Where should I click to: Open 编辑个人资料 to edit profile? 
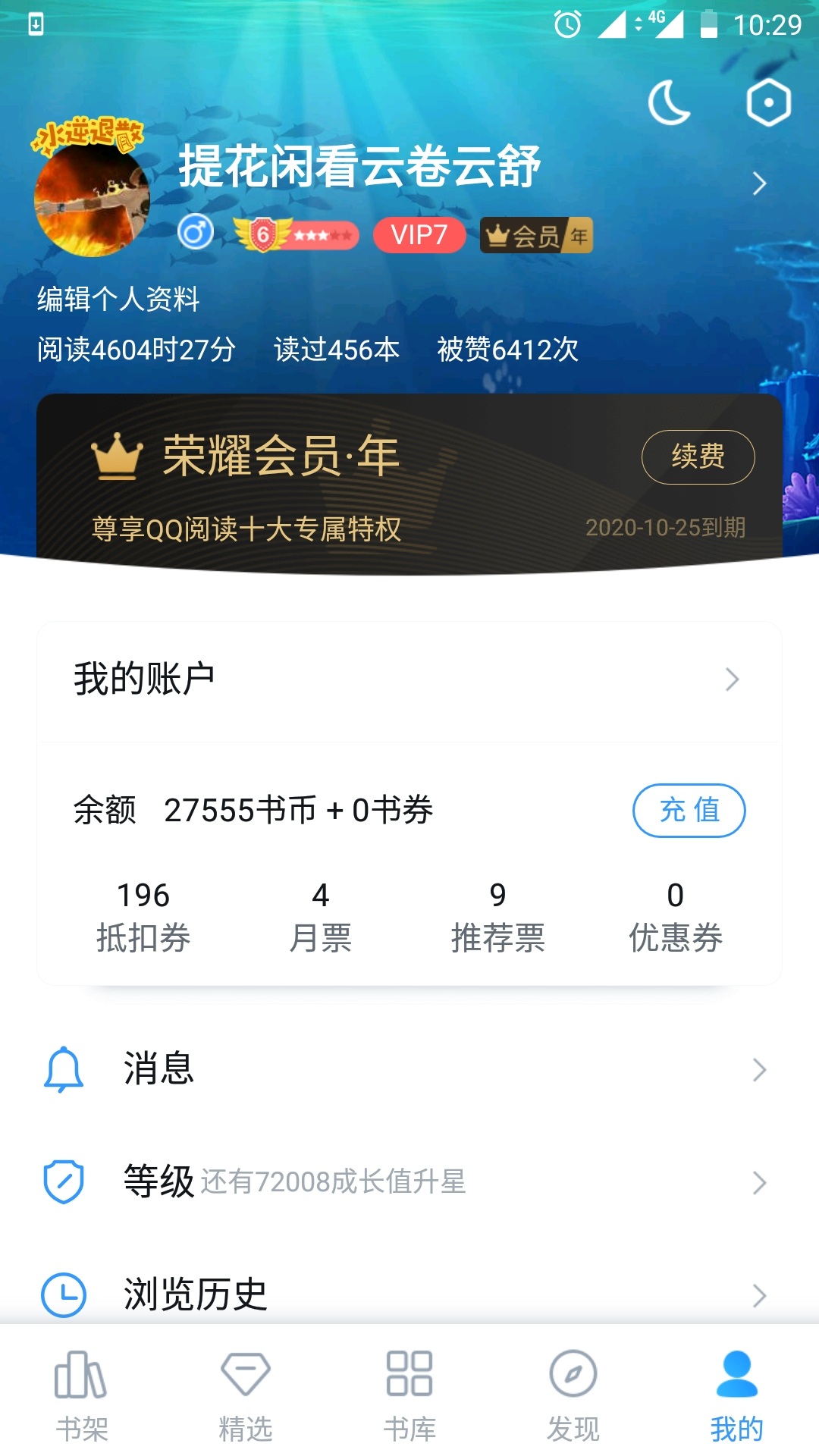[118, 299]
